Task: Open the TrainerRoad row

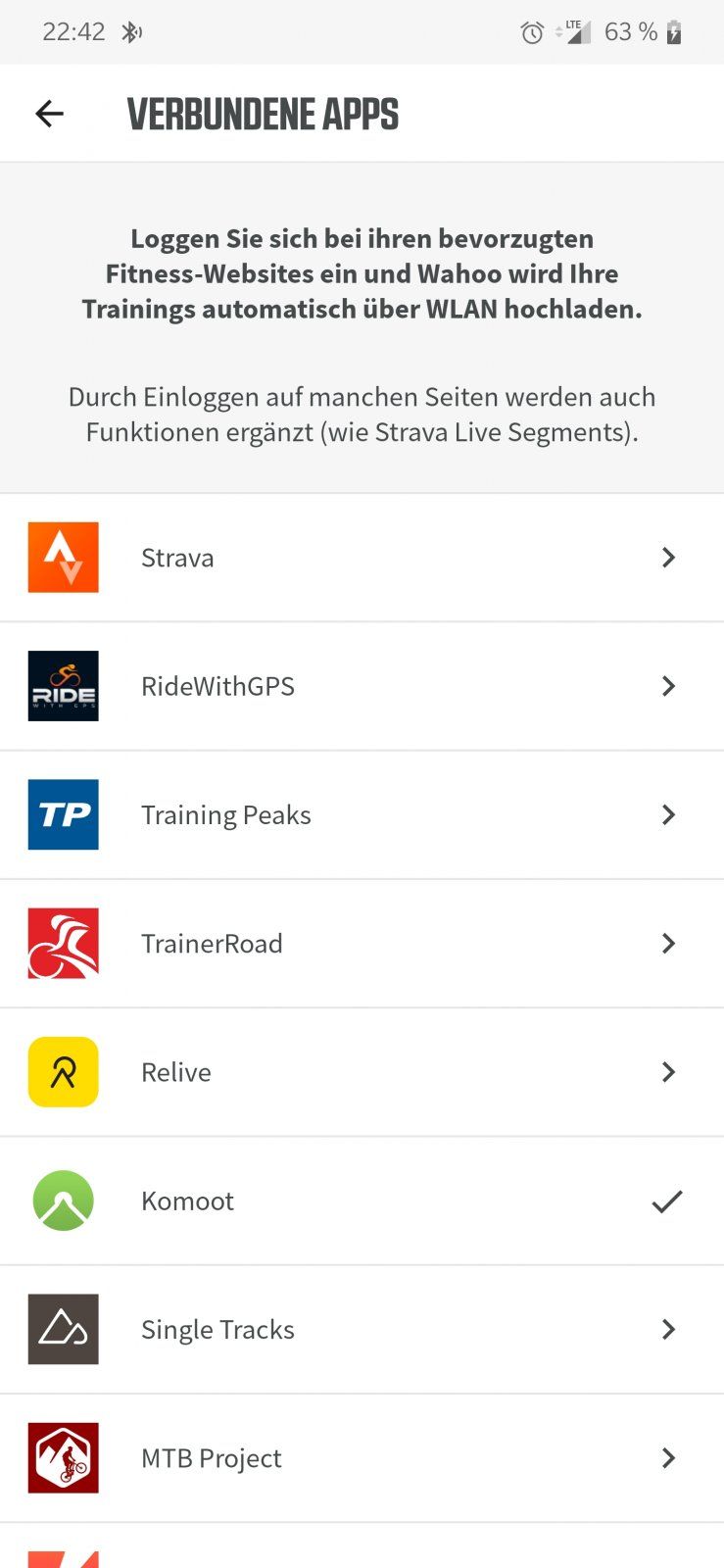Action: coord(362,944)
